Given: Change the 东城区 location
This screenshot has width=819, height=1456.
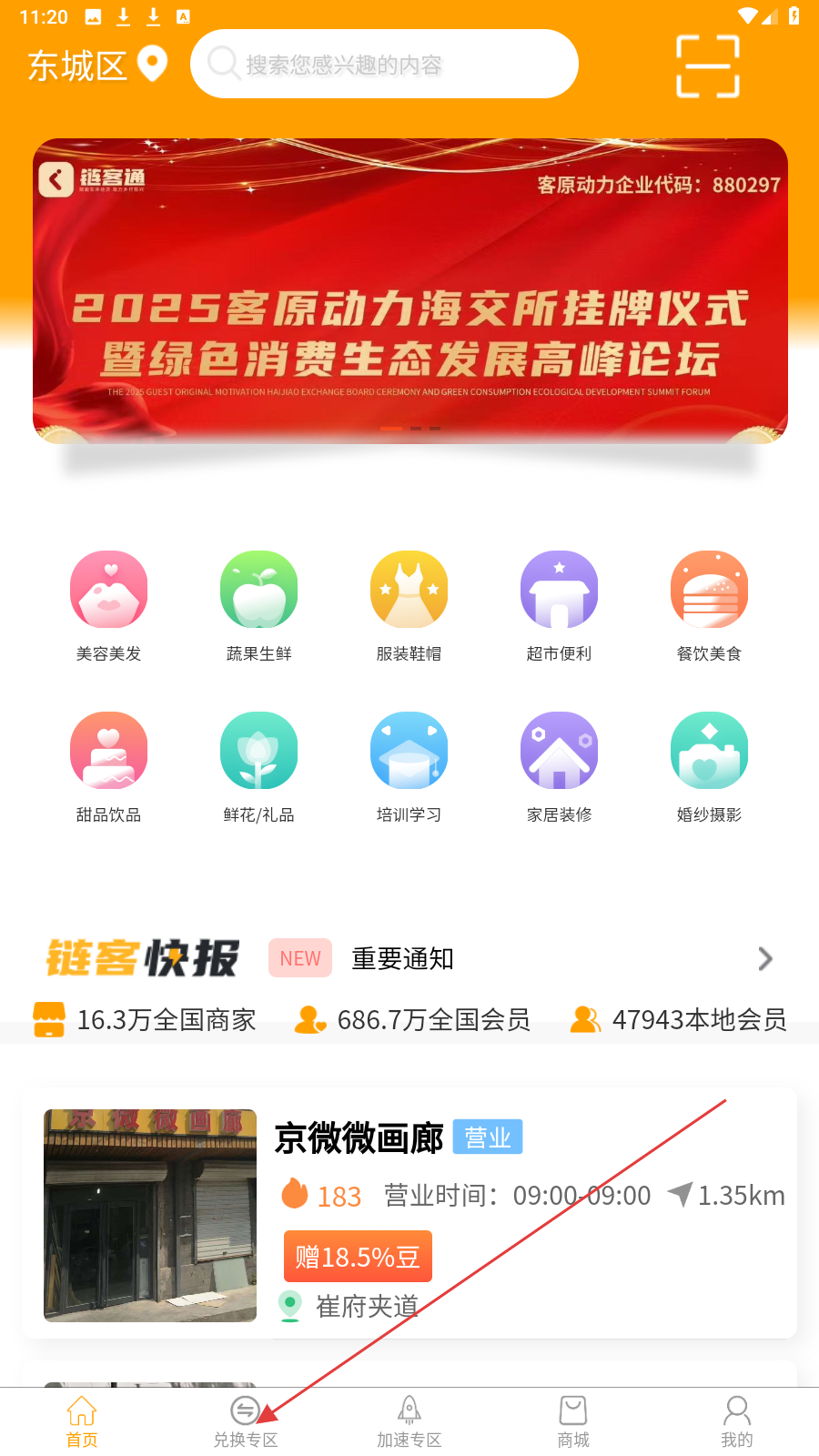Looking at the screenshot, I should click(x=96, y=66).
